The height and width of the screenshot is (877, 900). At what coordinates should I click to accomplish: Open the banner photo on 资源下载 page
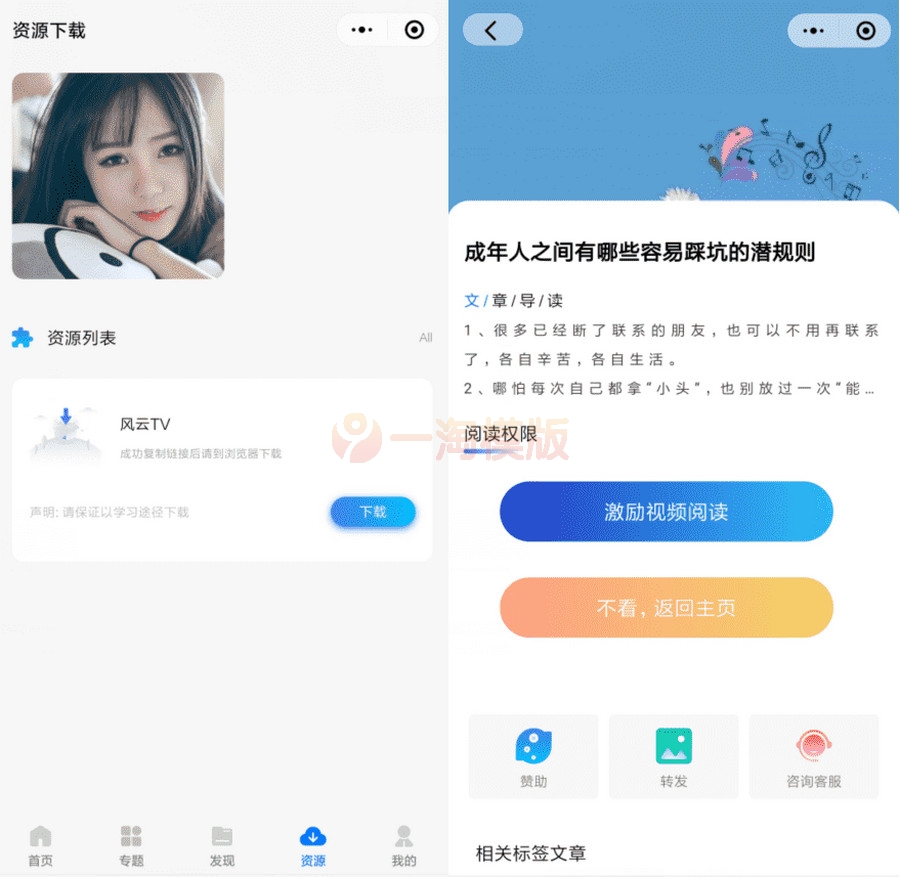click(118, 175)
